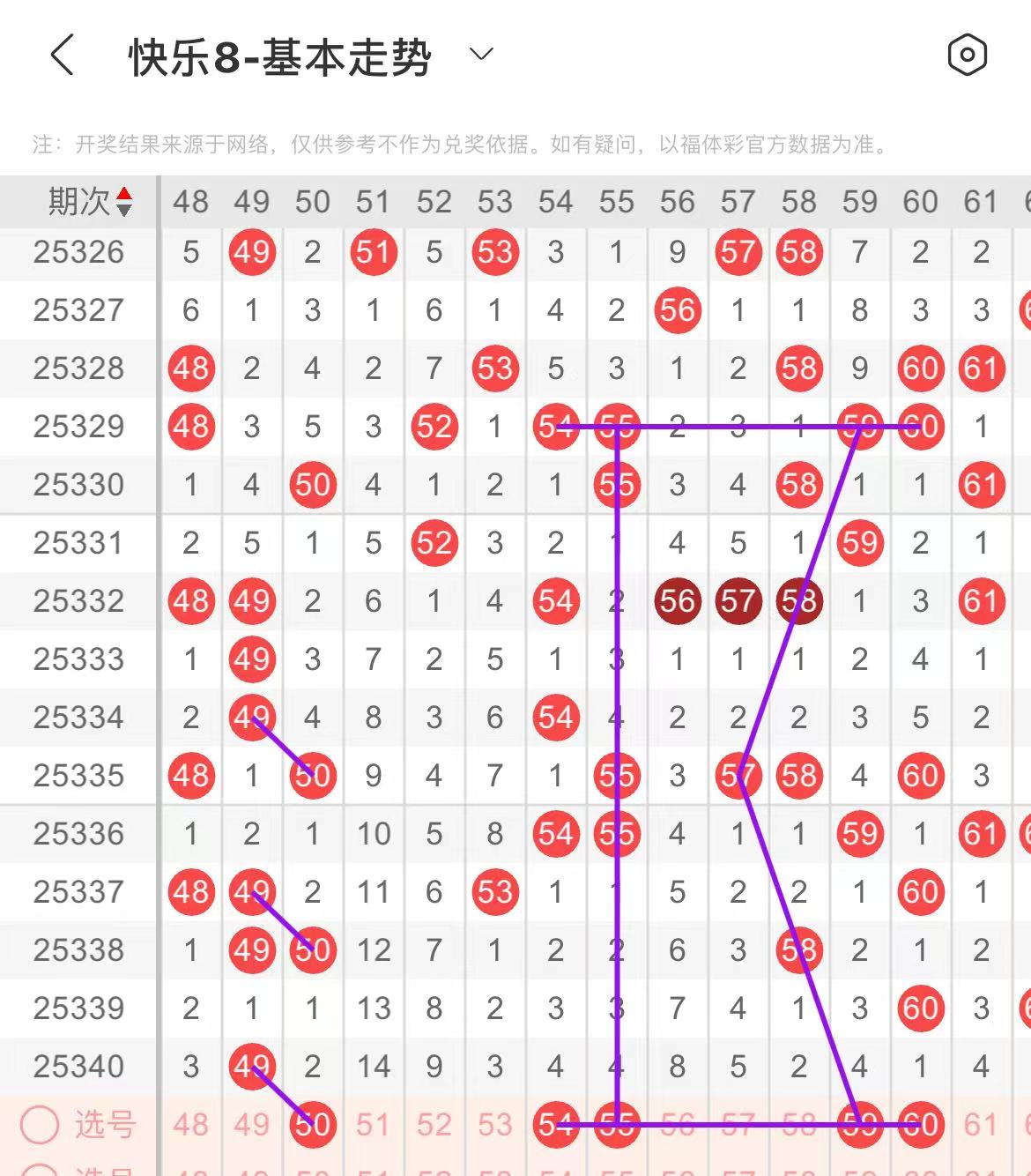Viewport: 1031px width, 1176px height.
Task: Deselect number 50 in the 选号 row
Action: 313,1125
